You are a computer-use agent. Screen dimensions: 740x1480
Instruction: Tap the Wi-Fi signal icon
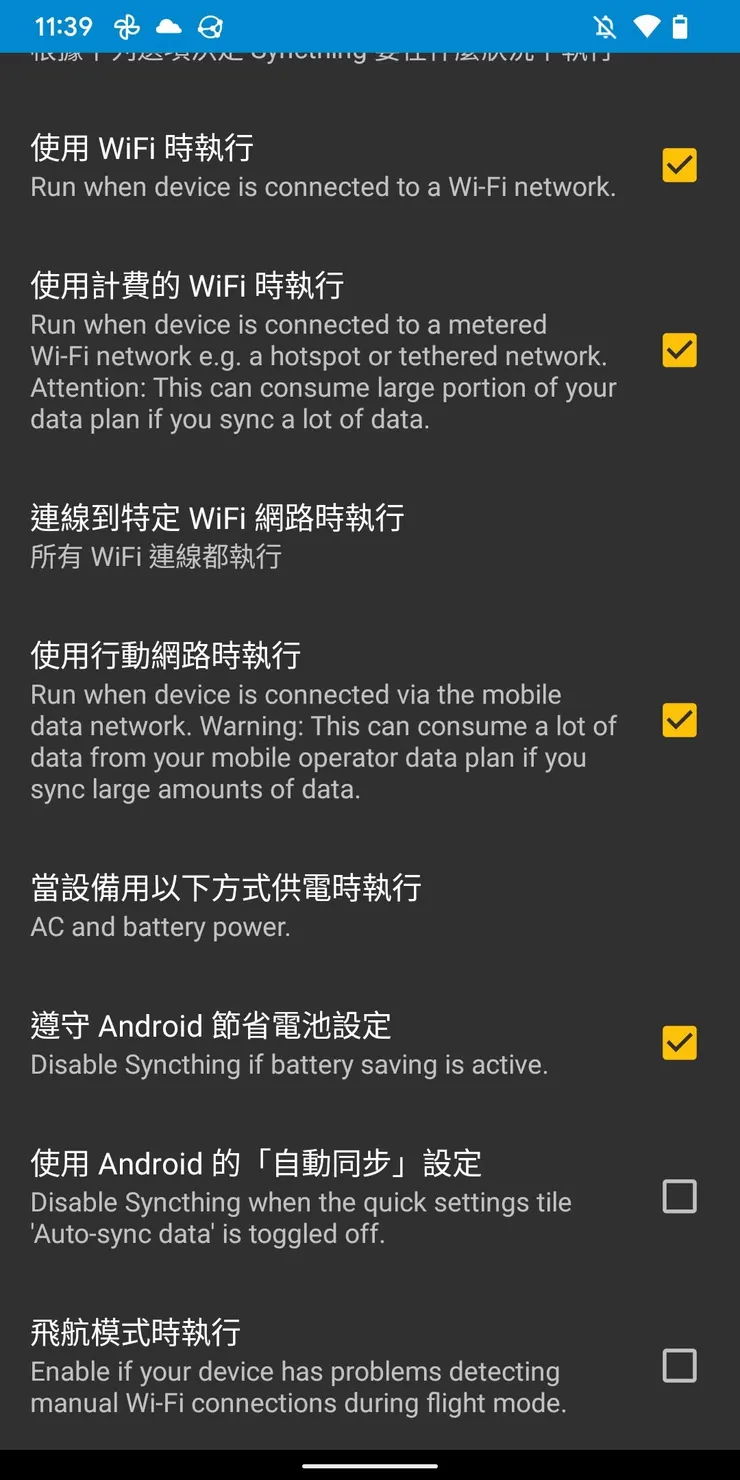648,27
